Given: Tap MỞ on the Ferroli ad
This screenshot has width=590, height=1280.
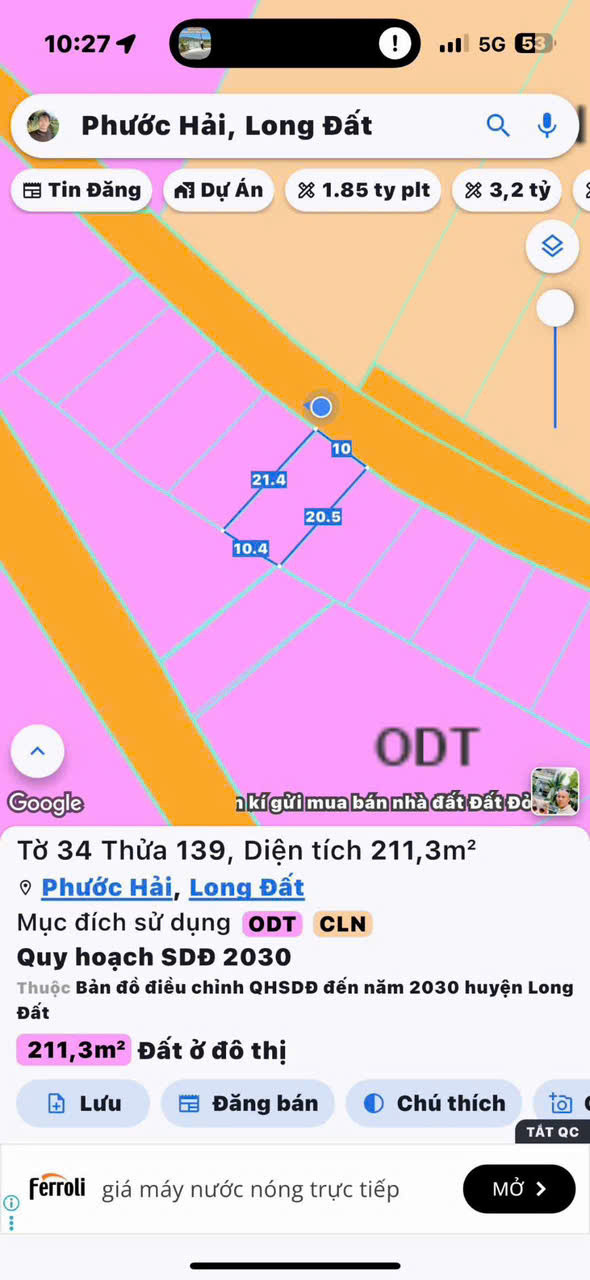Looking at the screenshot, I should (x=519, y=1189).
